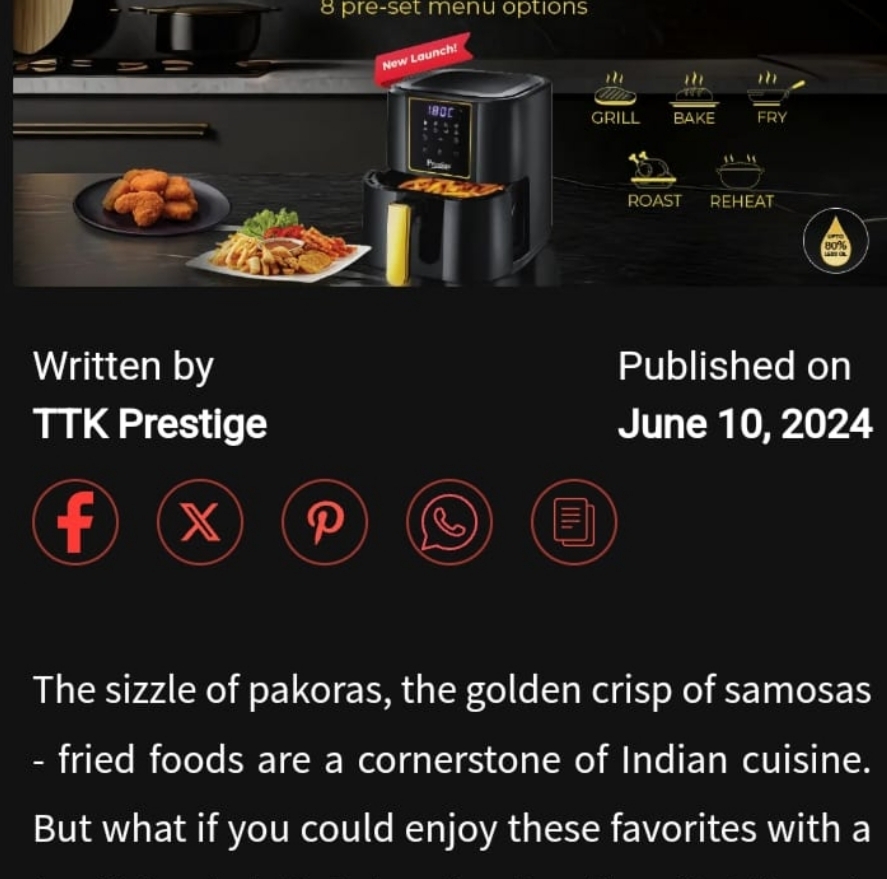Copy the article link

[x=573, y=523]
